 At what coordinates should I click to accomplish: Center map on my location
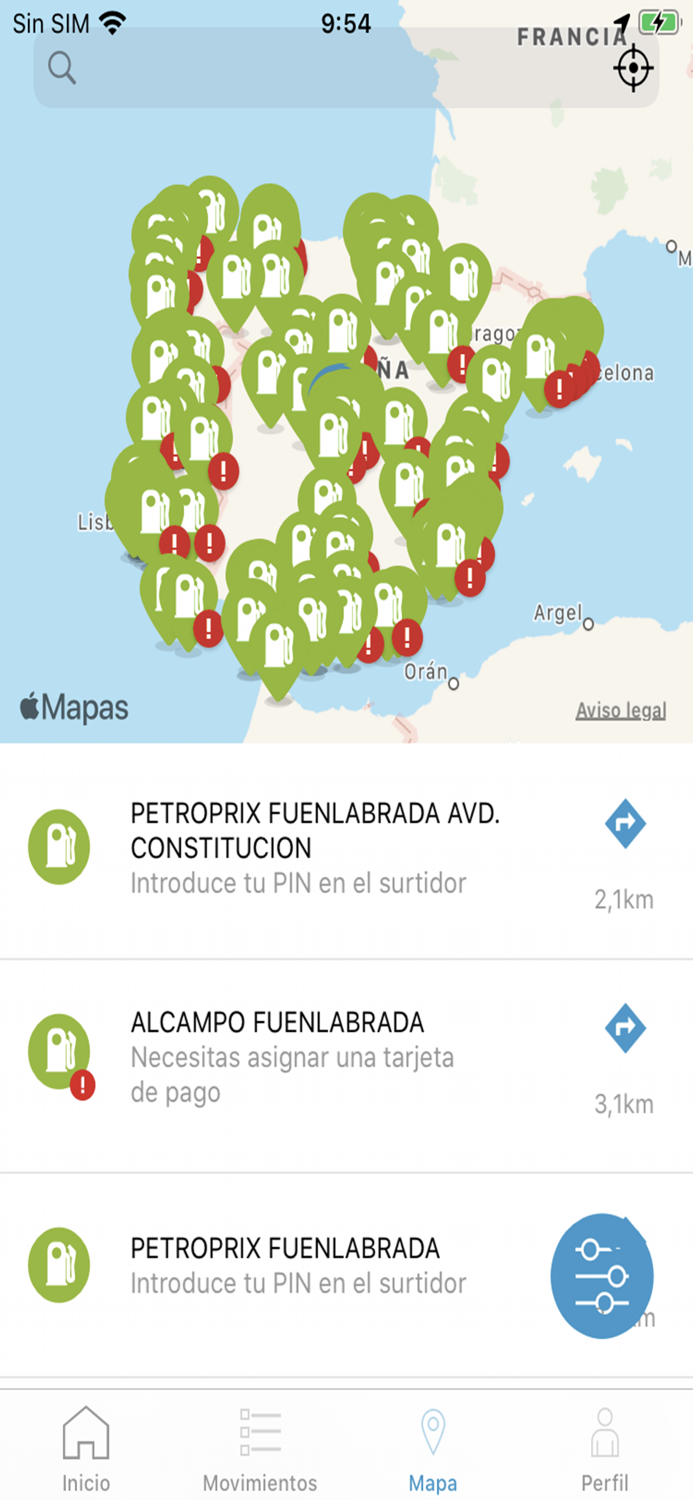633,68
